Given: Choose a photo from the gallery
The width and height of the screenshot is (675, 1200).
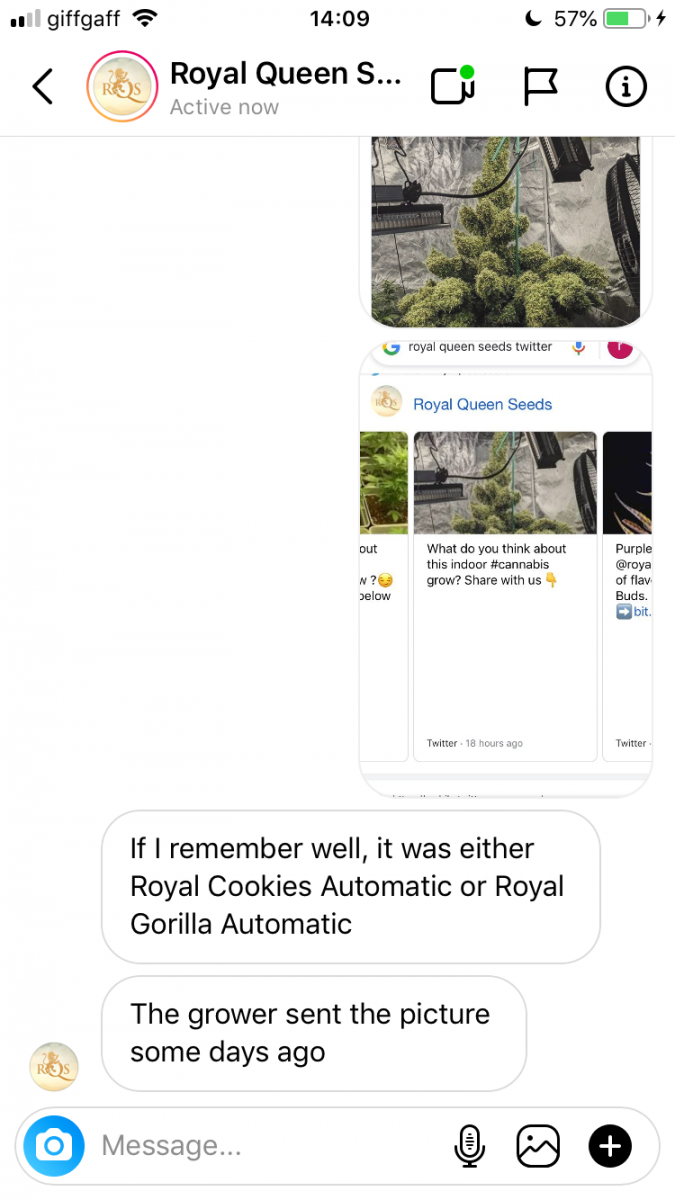Looking at the screenshot, I should tap(538, 1146).
